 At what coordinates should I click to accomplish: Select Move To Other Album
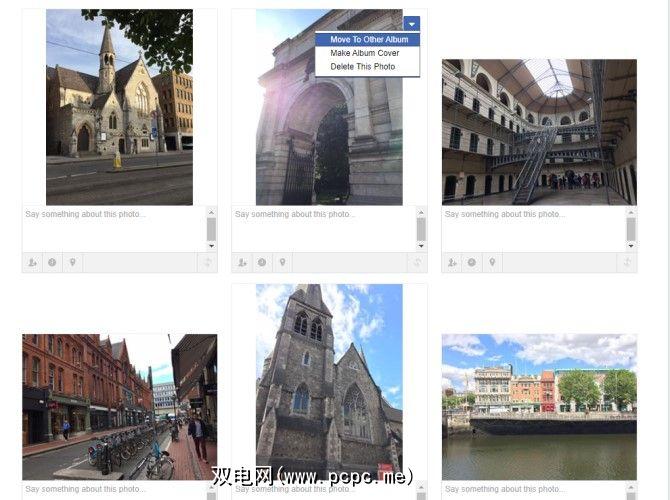point(368,40)
